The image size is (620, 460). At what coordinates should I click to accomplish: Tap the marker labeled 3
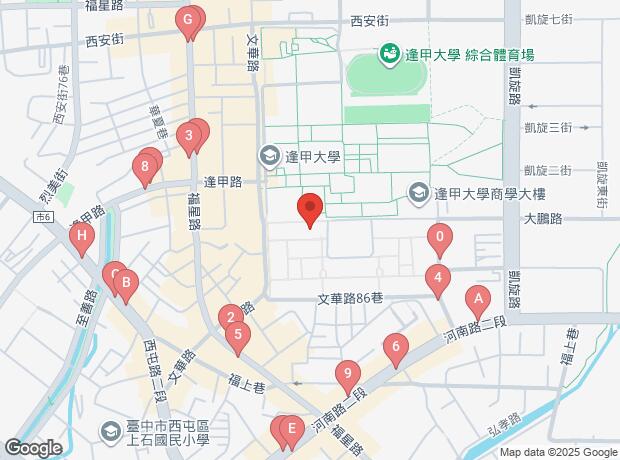pyautogui.click(x=188, y=136)
